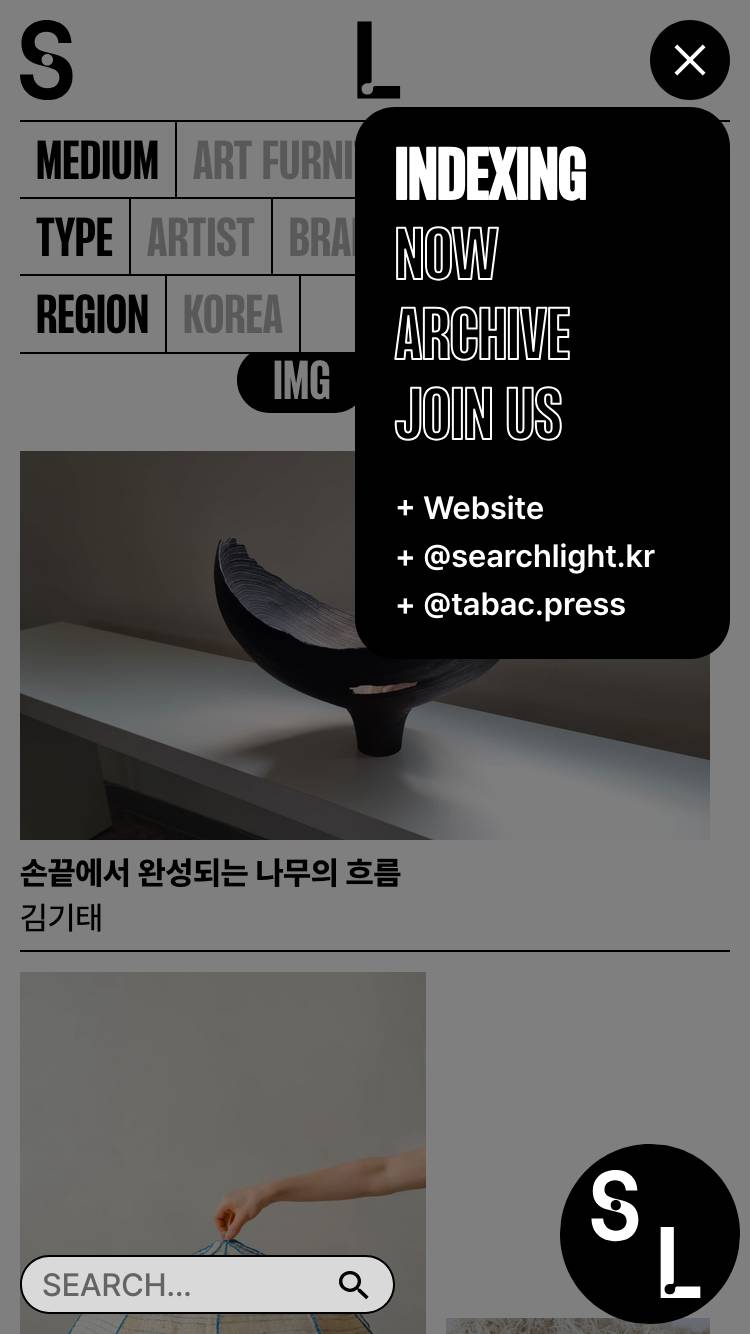
Task: Filter by Korea region
Action: [x=232, y=315]
